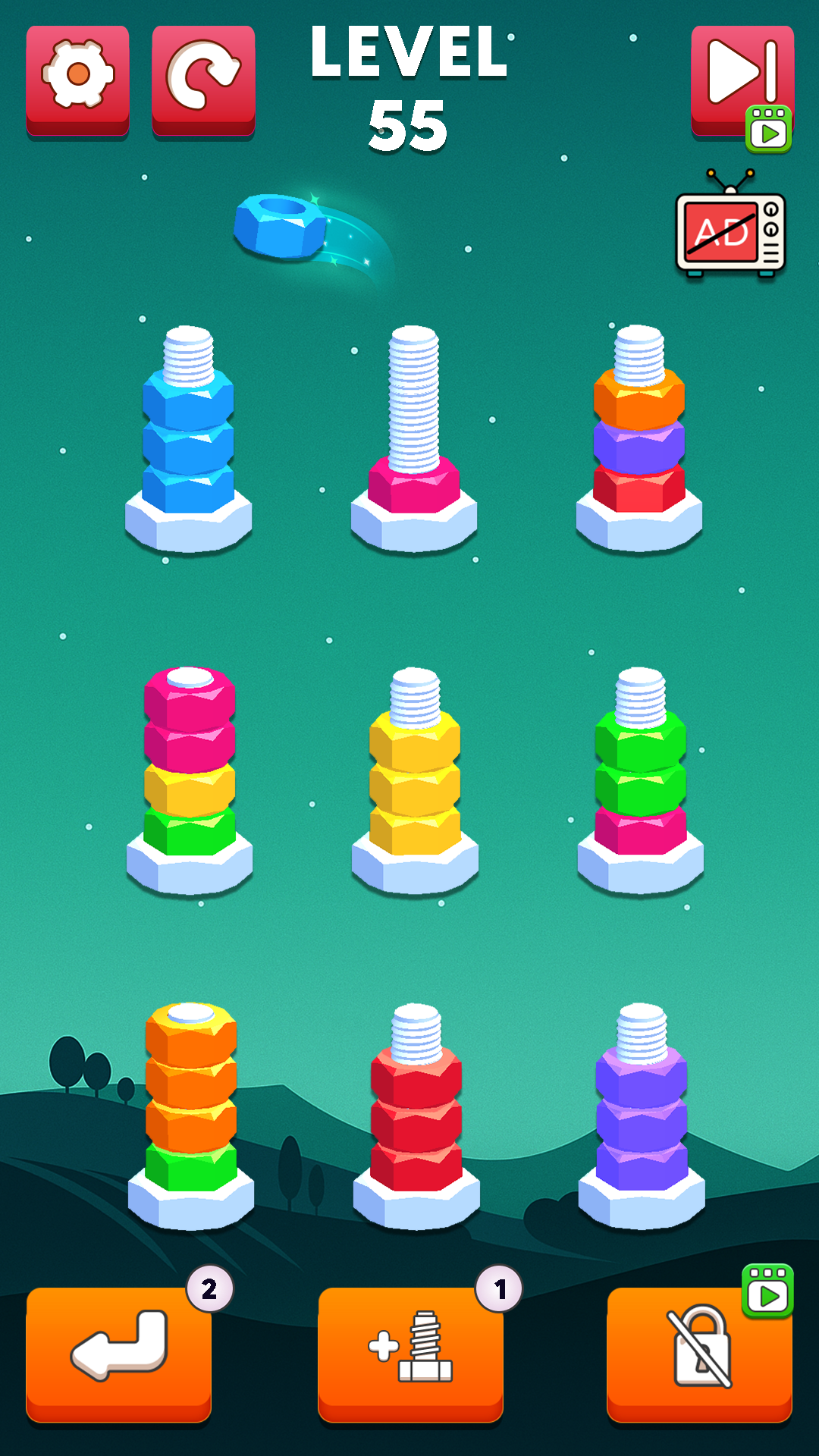Pick the bolt with two pink nuts on top
The height and width of the screenshot is (1456, 819).
190,781
